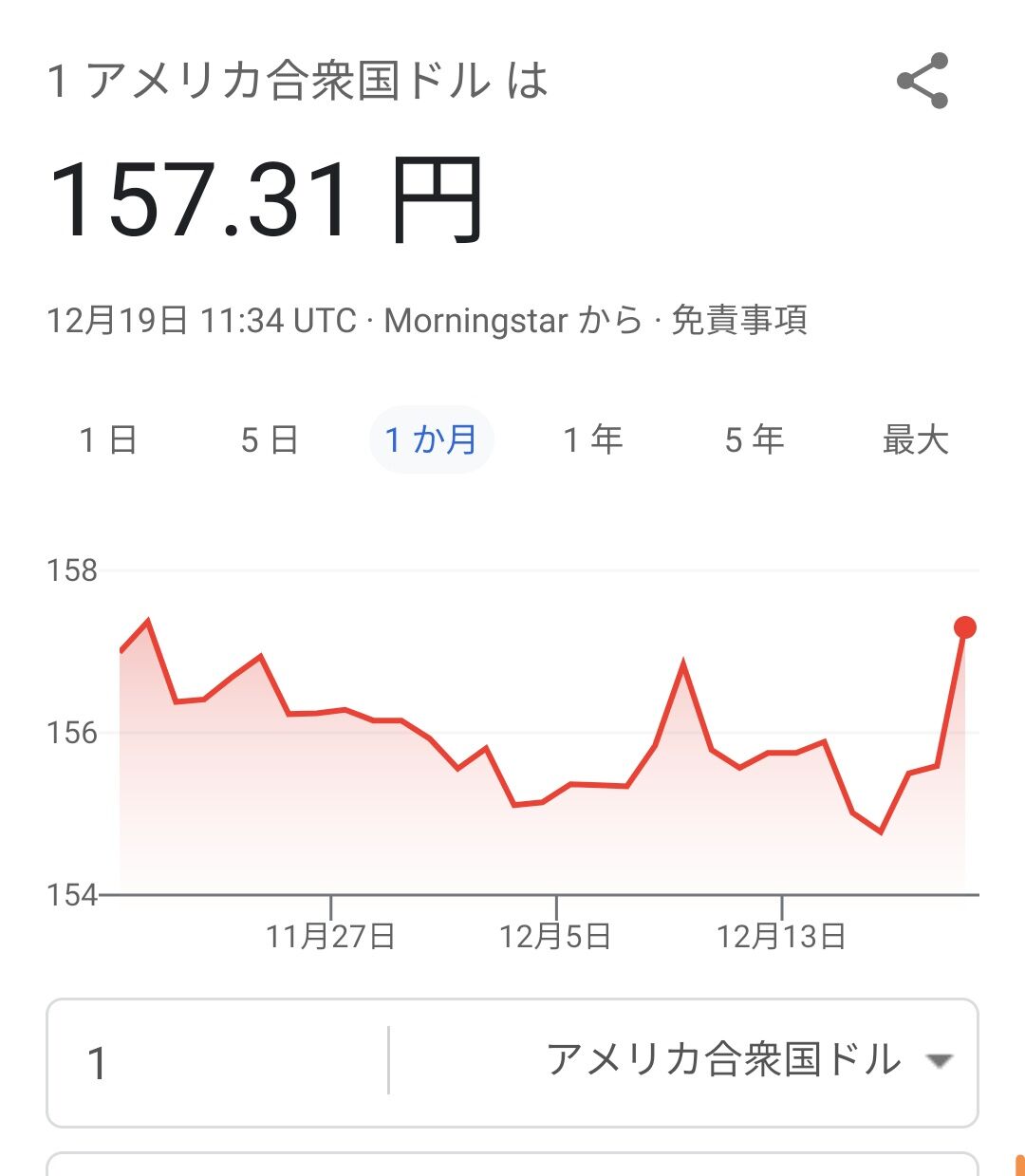Viewport: 1025px width, 1176px height.
Task: Open the 免責事項 disclaimer link
Action: click(x=739, y=320)
